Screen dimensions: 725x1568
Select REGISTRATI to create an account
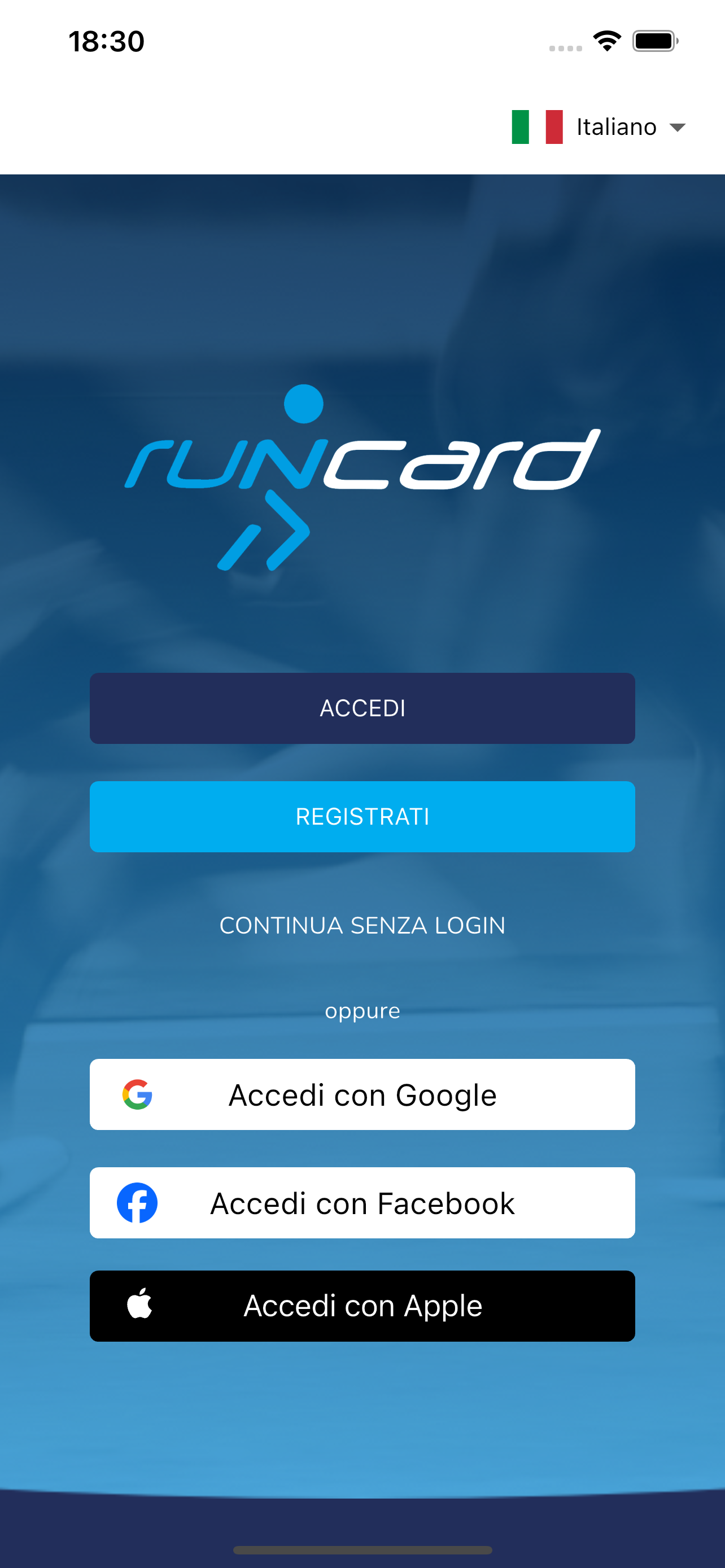click(362, 816)
